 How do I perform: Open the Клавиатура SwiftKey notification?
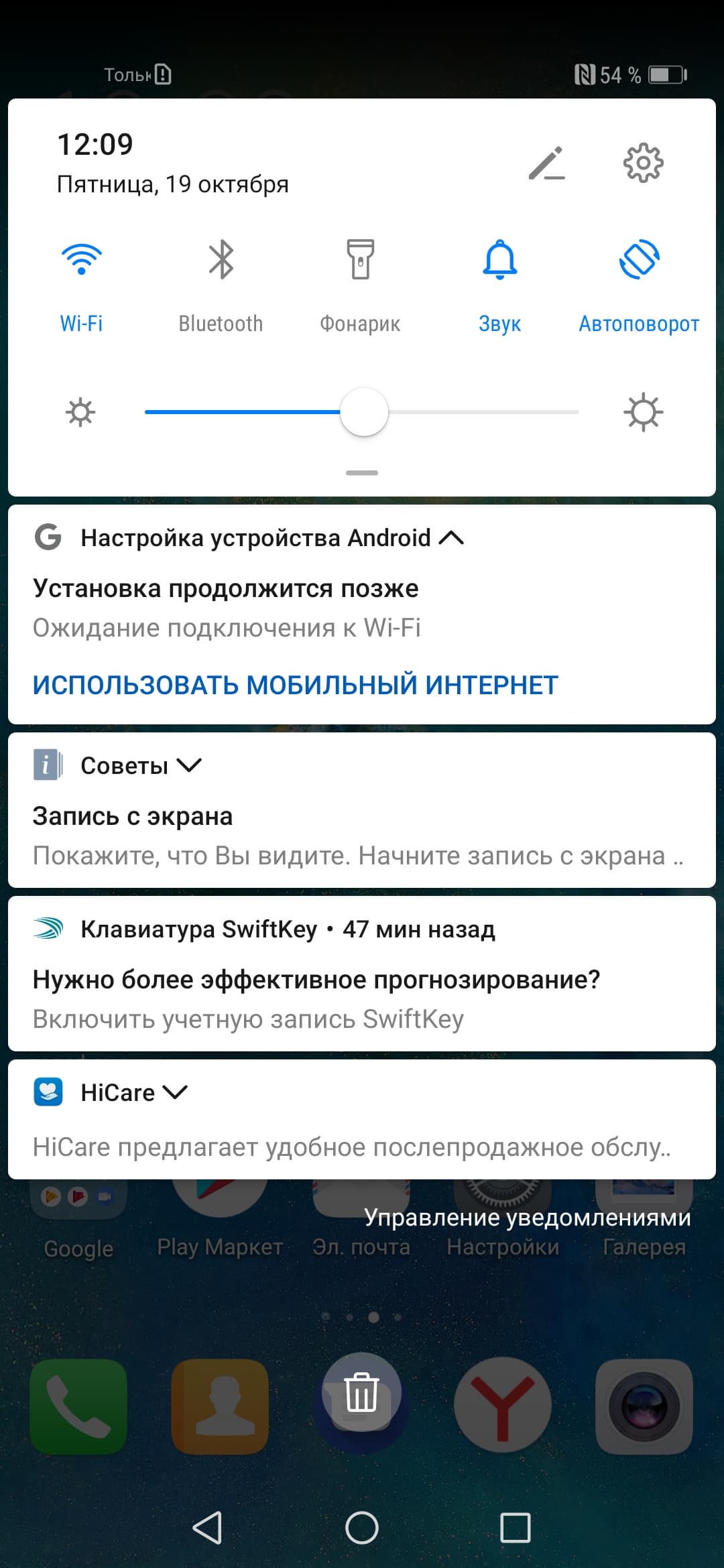[x=362, y=980]
